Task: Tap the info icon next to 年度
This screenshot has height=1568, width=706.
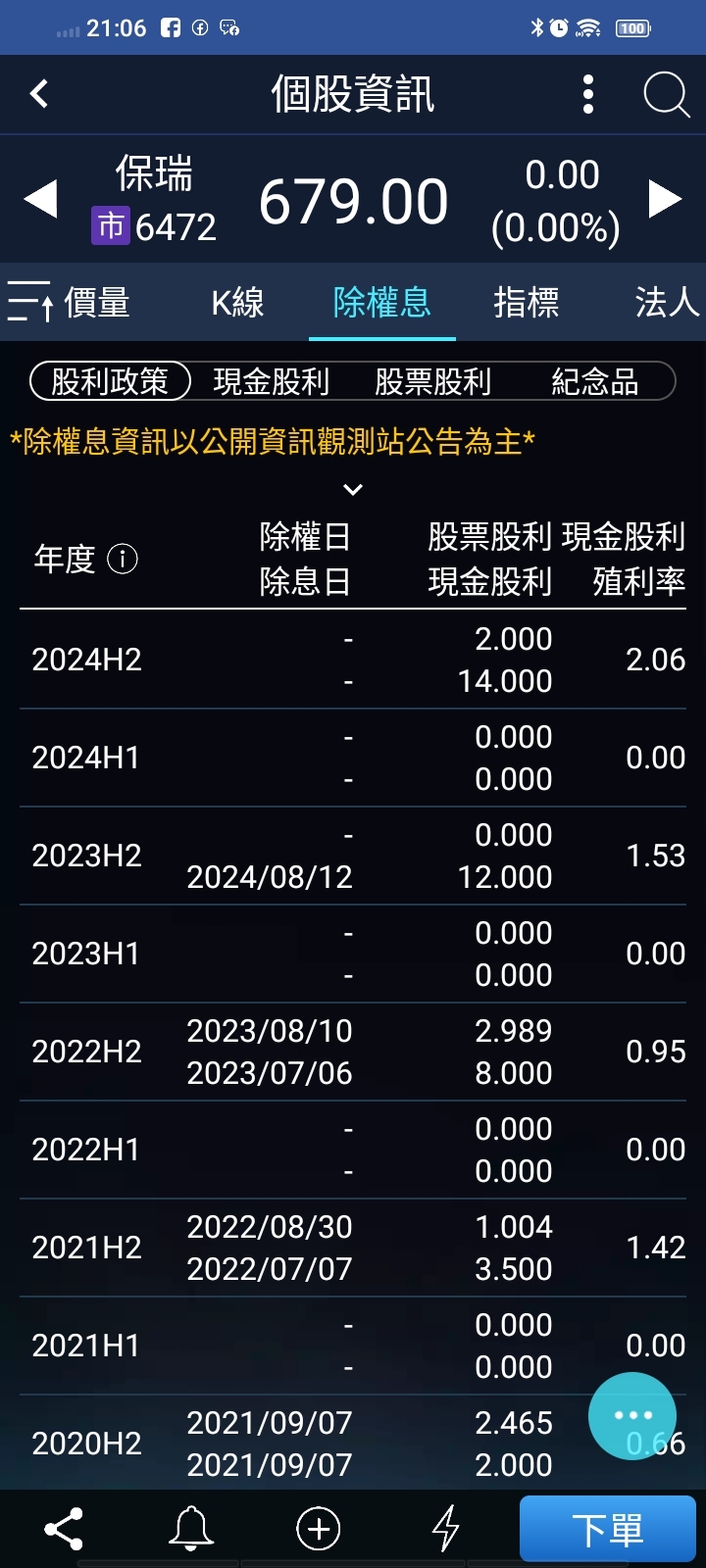Action: pyautogui.click(x=122, y=560)
